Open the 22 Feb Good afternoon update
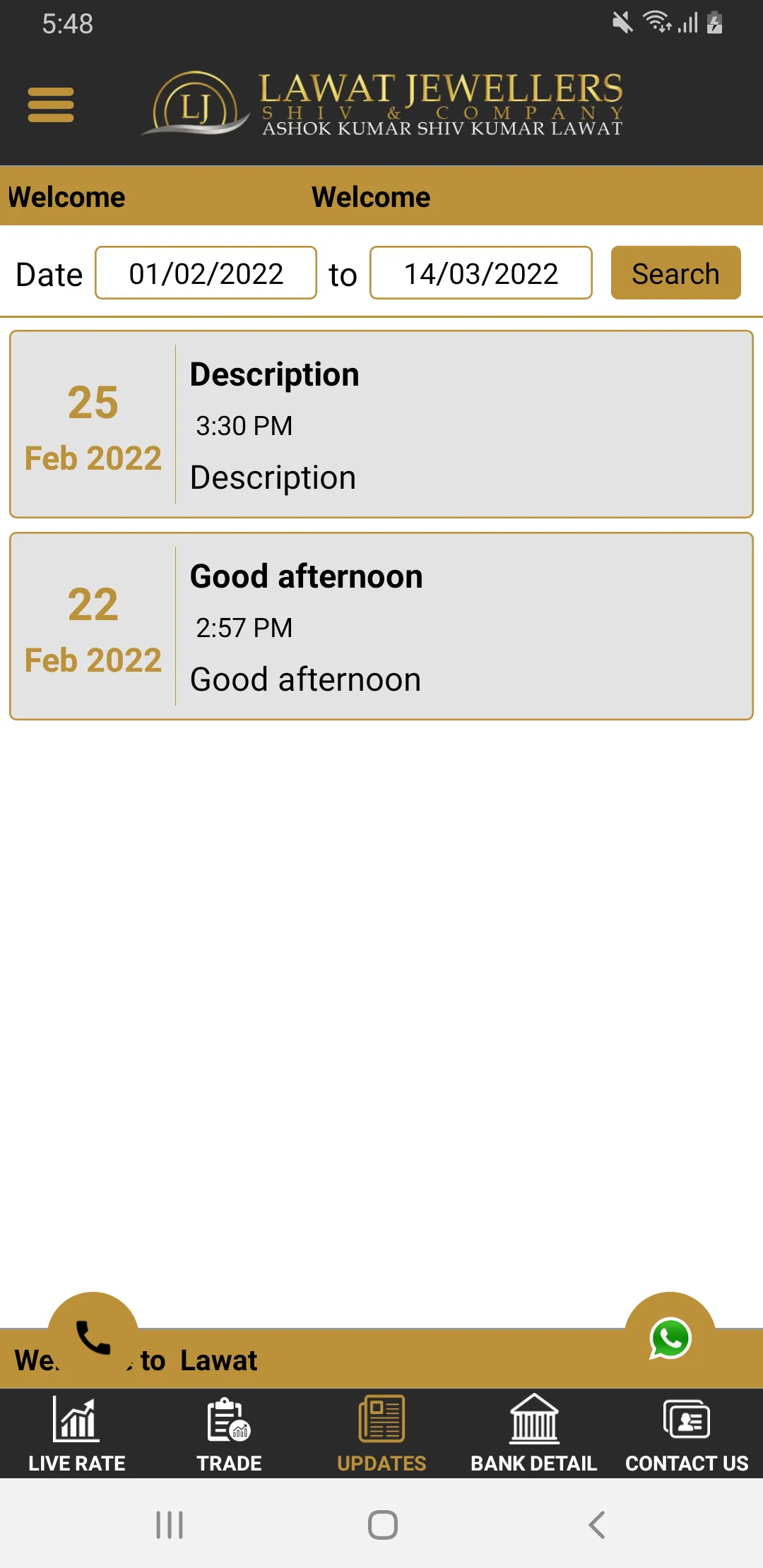The image size is (763, 1568). point(381,626)
